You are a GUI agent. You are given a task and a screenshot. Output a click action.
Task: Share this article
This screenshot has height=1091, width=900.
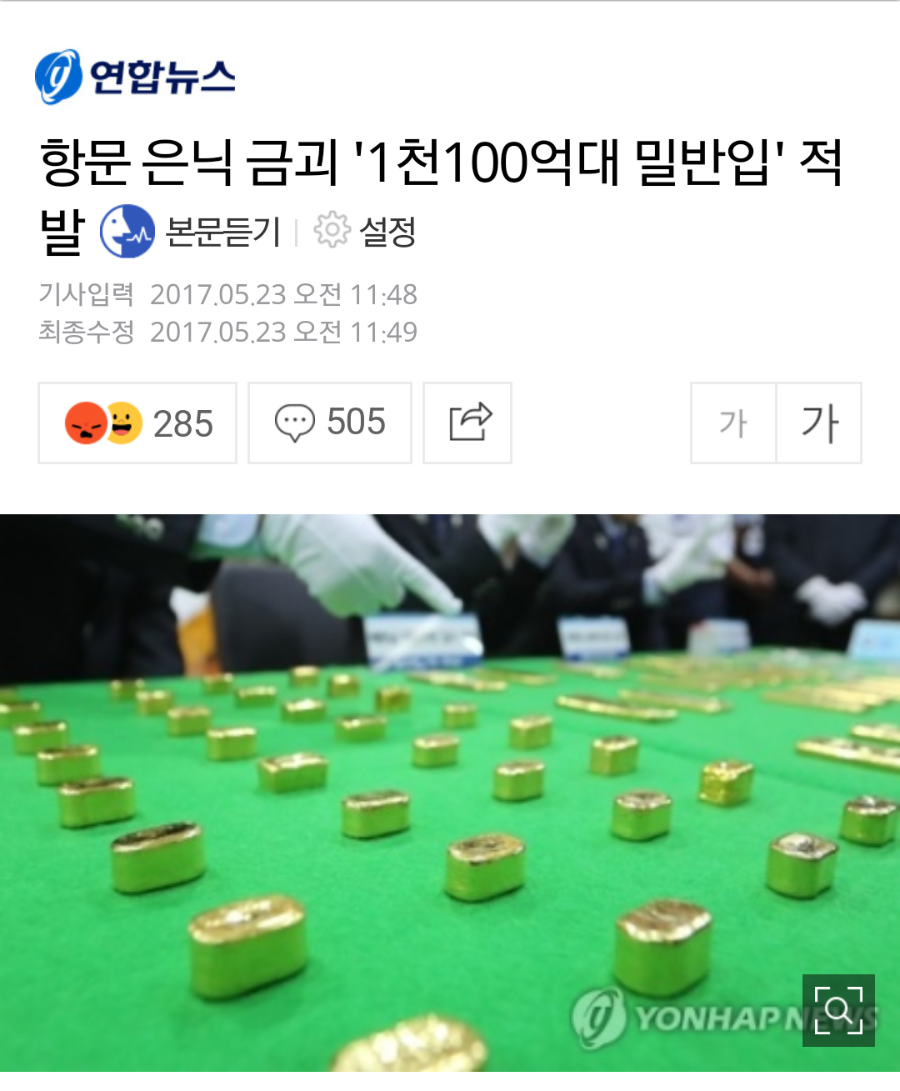tap(467, 423)
